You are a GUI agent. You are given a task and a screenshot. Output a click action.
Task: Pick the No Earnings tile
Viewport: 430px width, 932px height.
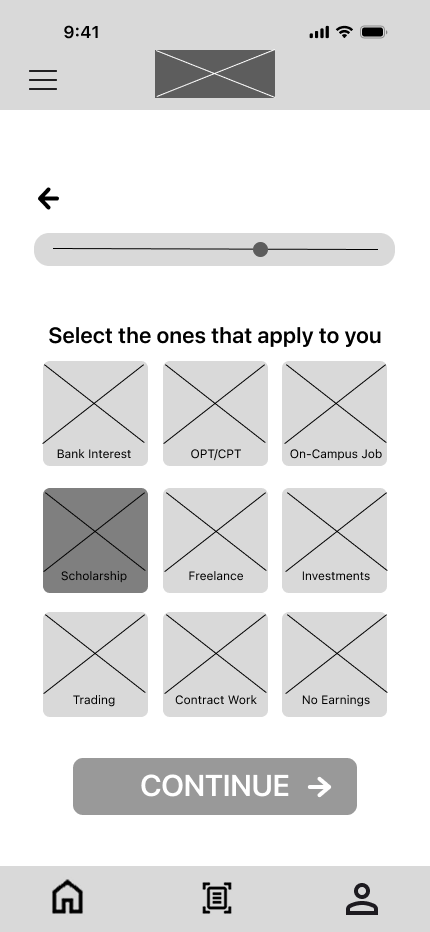click(335, 665)
